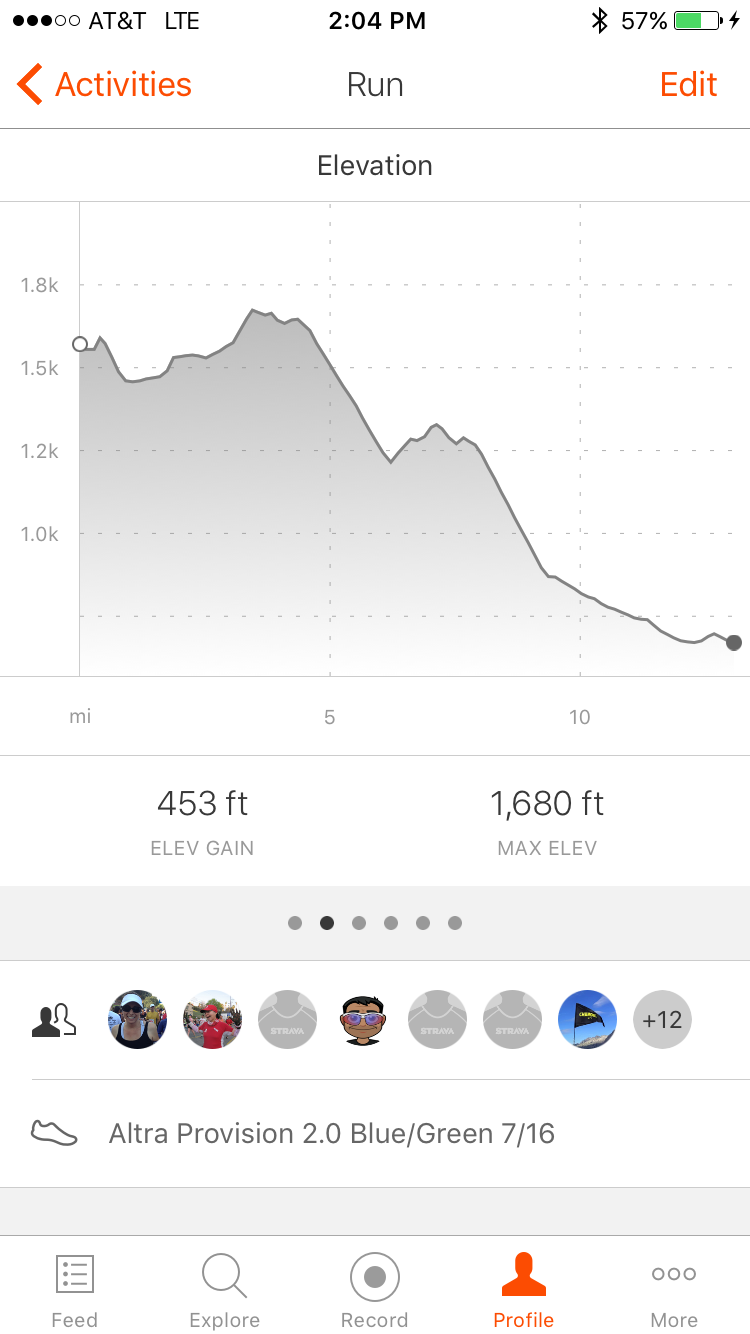Open the red-shirt athlete's avatar

(212, 1019)
